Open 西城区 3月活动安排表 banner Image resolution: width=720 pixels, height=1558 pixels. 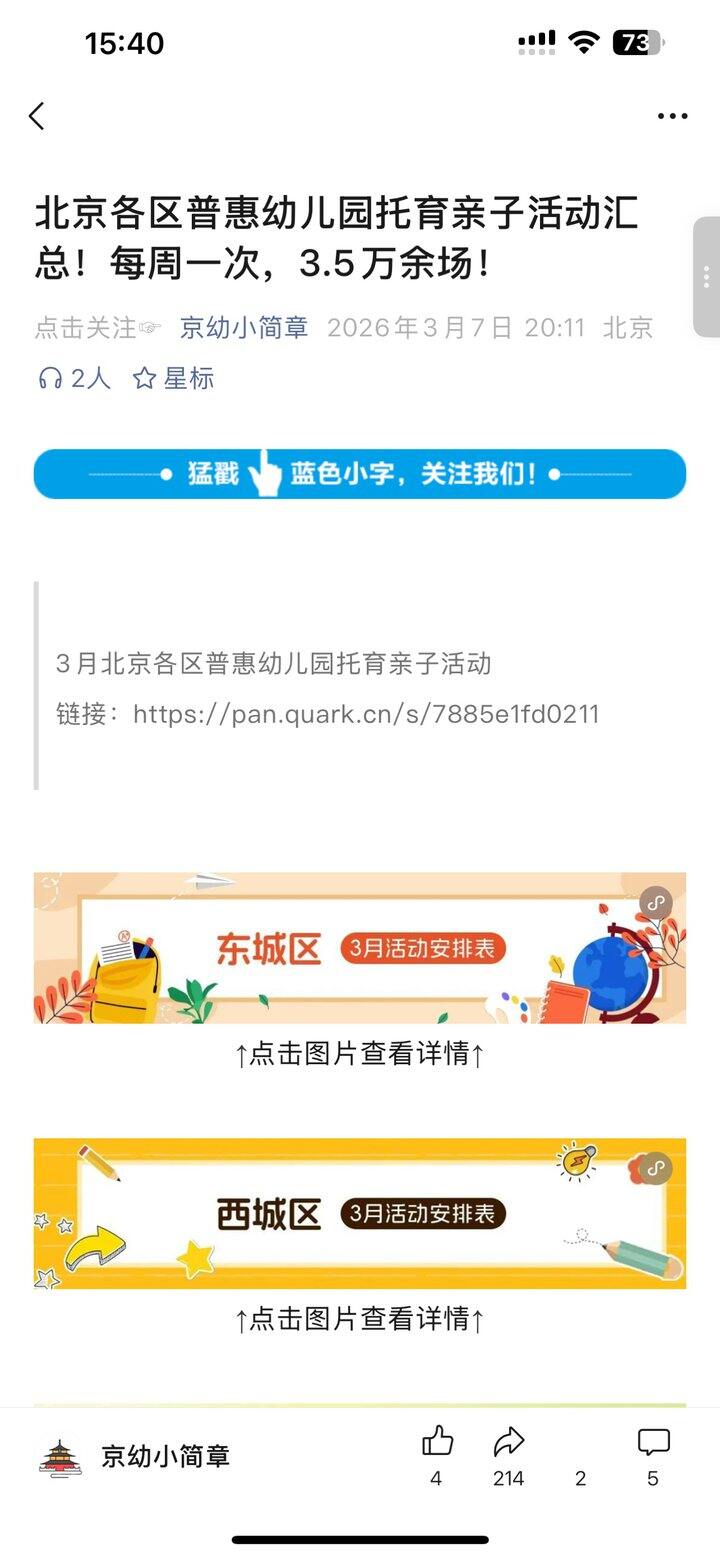(360, 1213)
